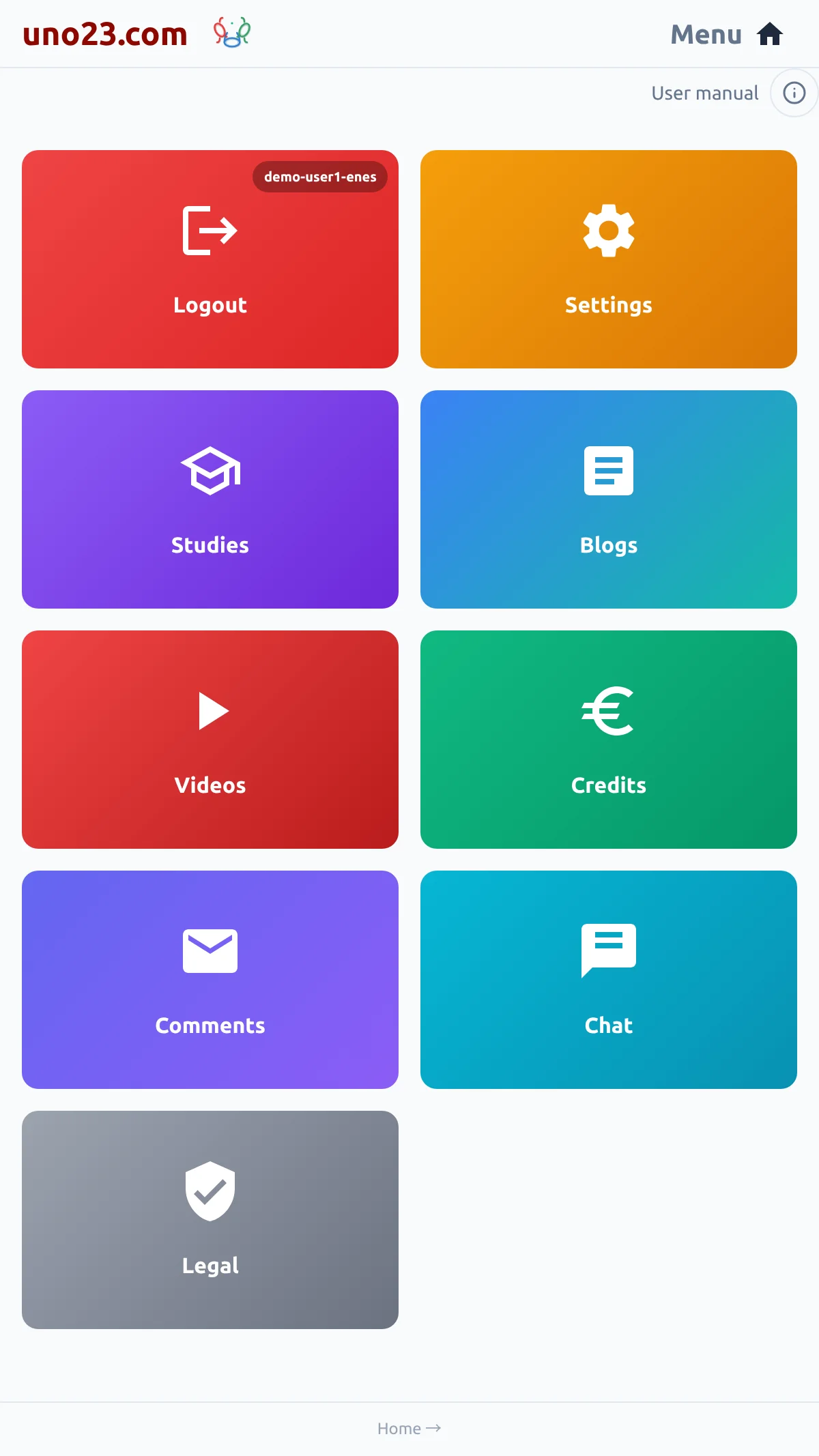
Task: View Credits
Action: point(609,740)
